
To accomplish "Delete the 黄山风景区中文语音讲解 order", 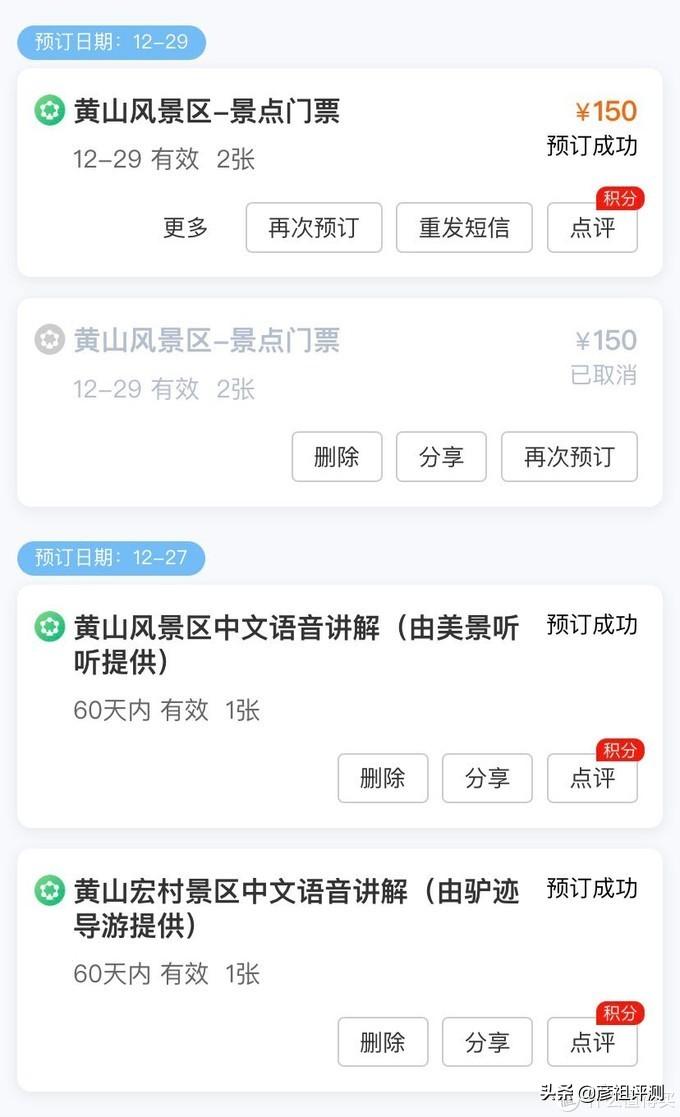I will (383, 778).
